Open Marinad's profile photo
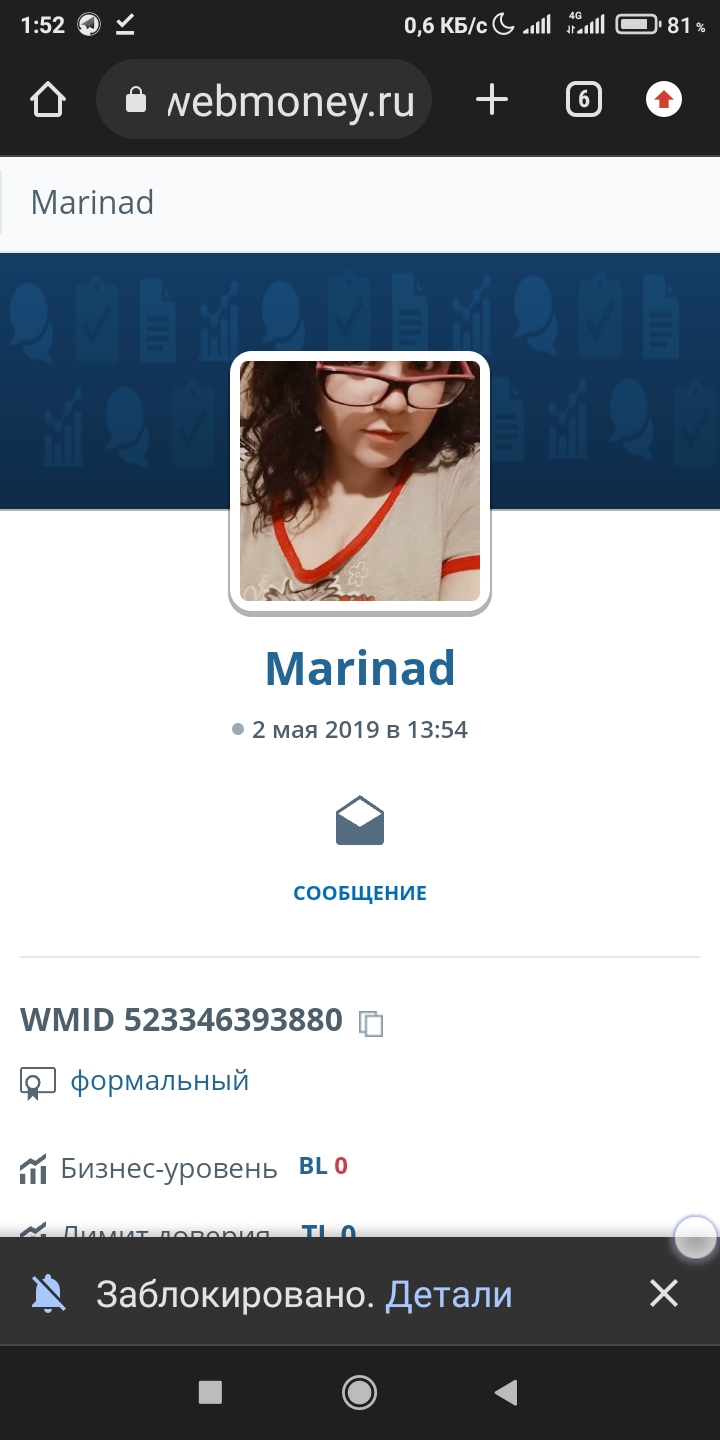This screenshot has width=720, height=1440. click(x=360, y=481)
